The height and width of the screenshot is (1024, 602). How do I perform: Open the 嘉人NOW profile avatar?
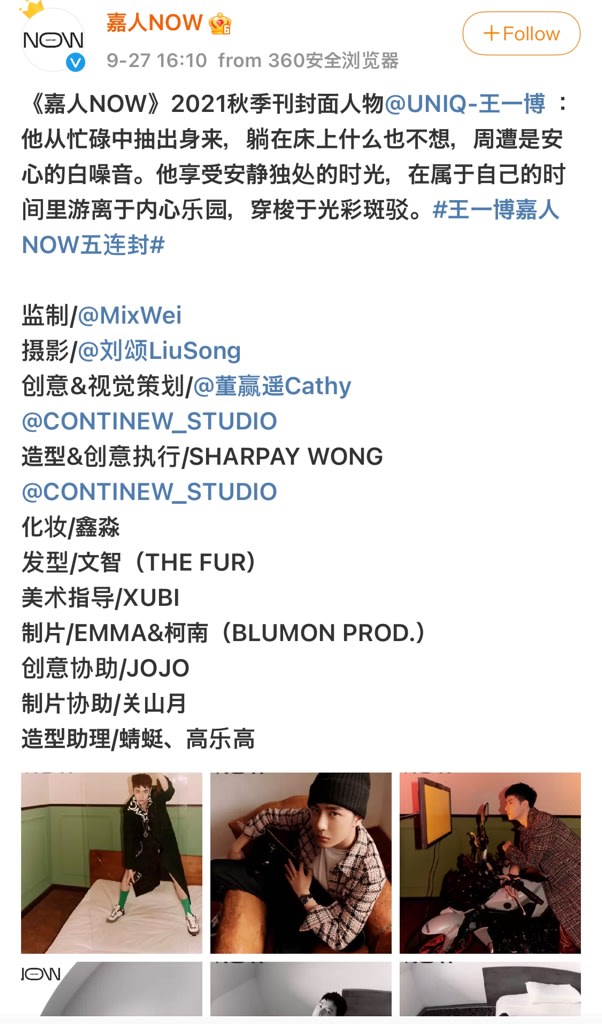tap(52, 40)
